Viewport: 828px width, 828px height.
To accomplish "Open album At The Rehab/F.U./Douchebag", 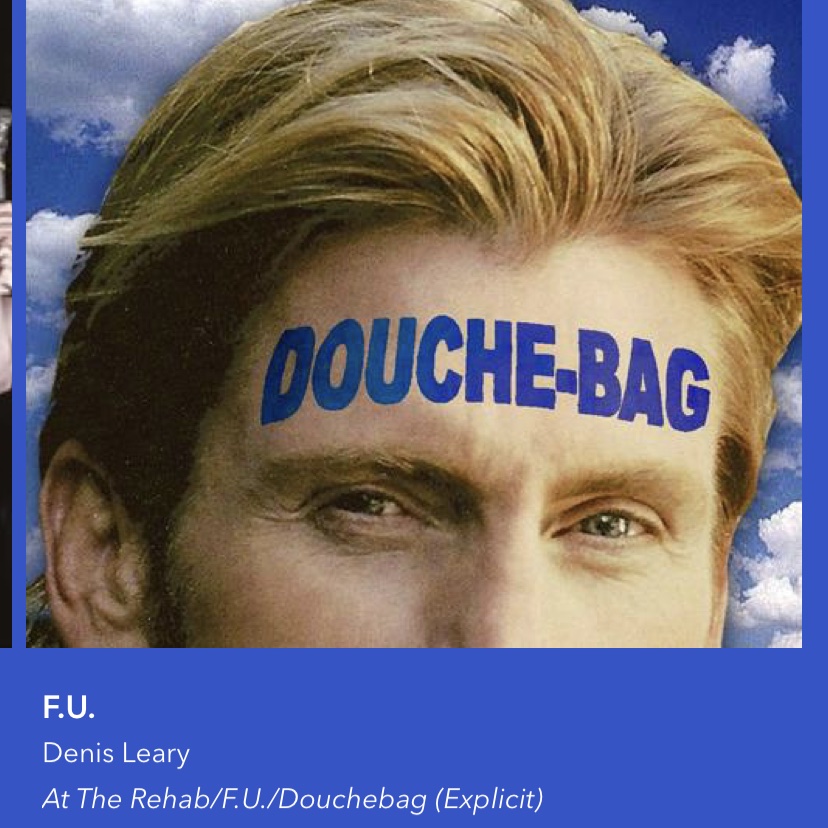I will coord(292,799).
